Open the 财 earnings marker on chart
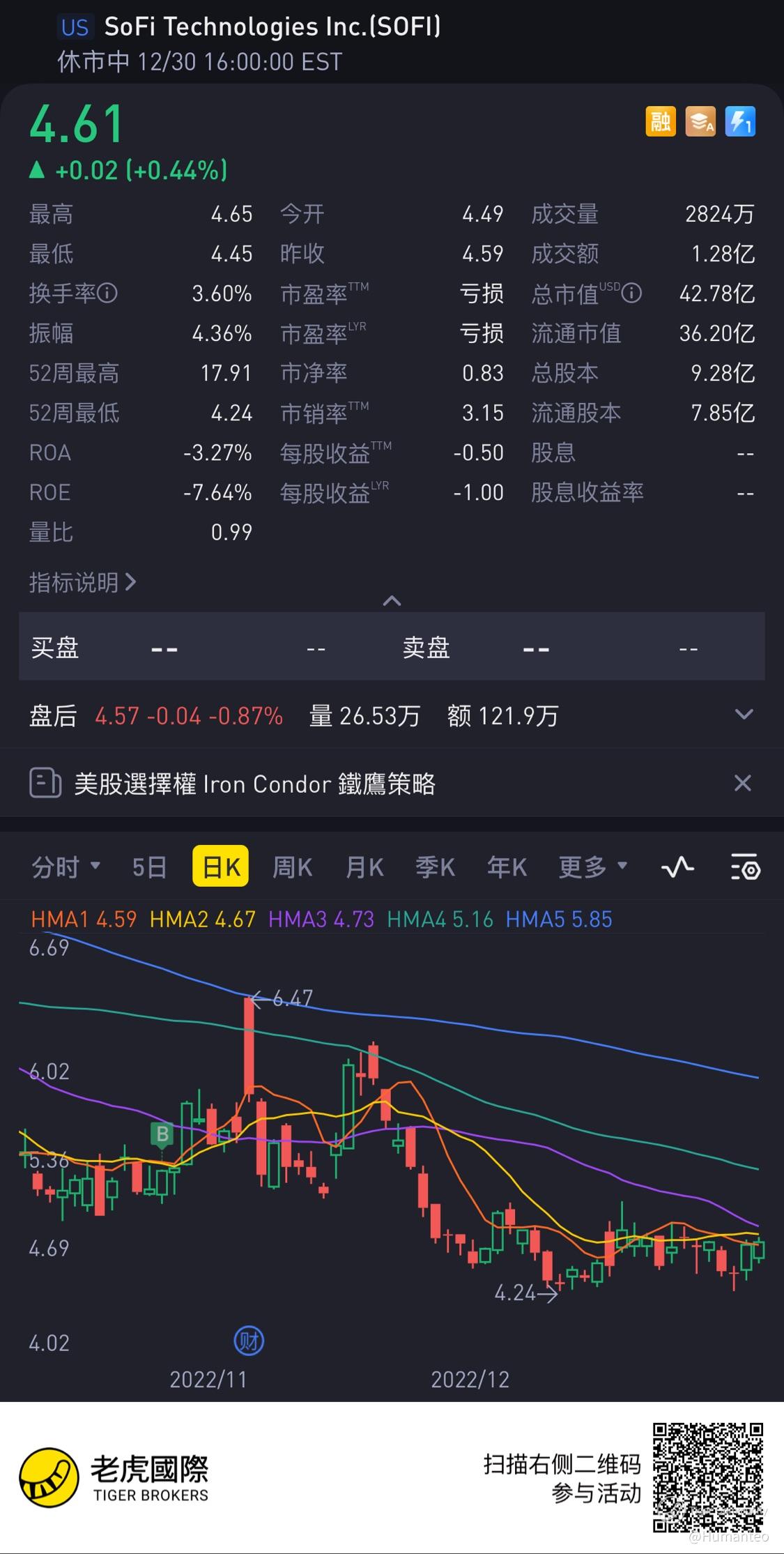The image size is (784, 1554). click(248, 1341)
